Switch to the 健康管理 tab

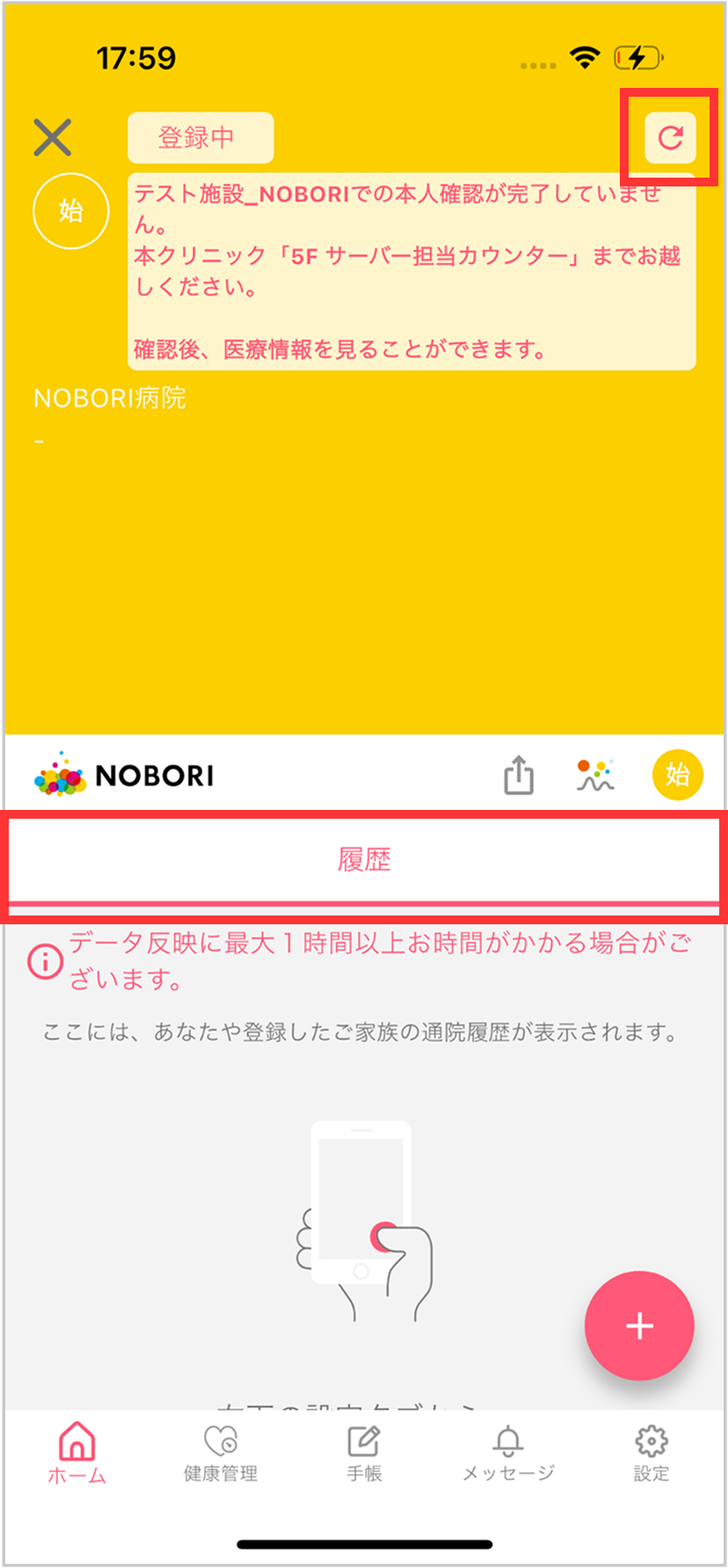[221, 1455]
